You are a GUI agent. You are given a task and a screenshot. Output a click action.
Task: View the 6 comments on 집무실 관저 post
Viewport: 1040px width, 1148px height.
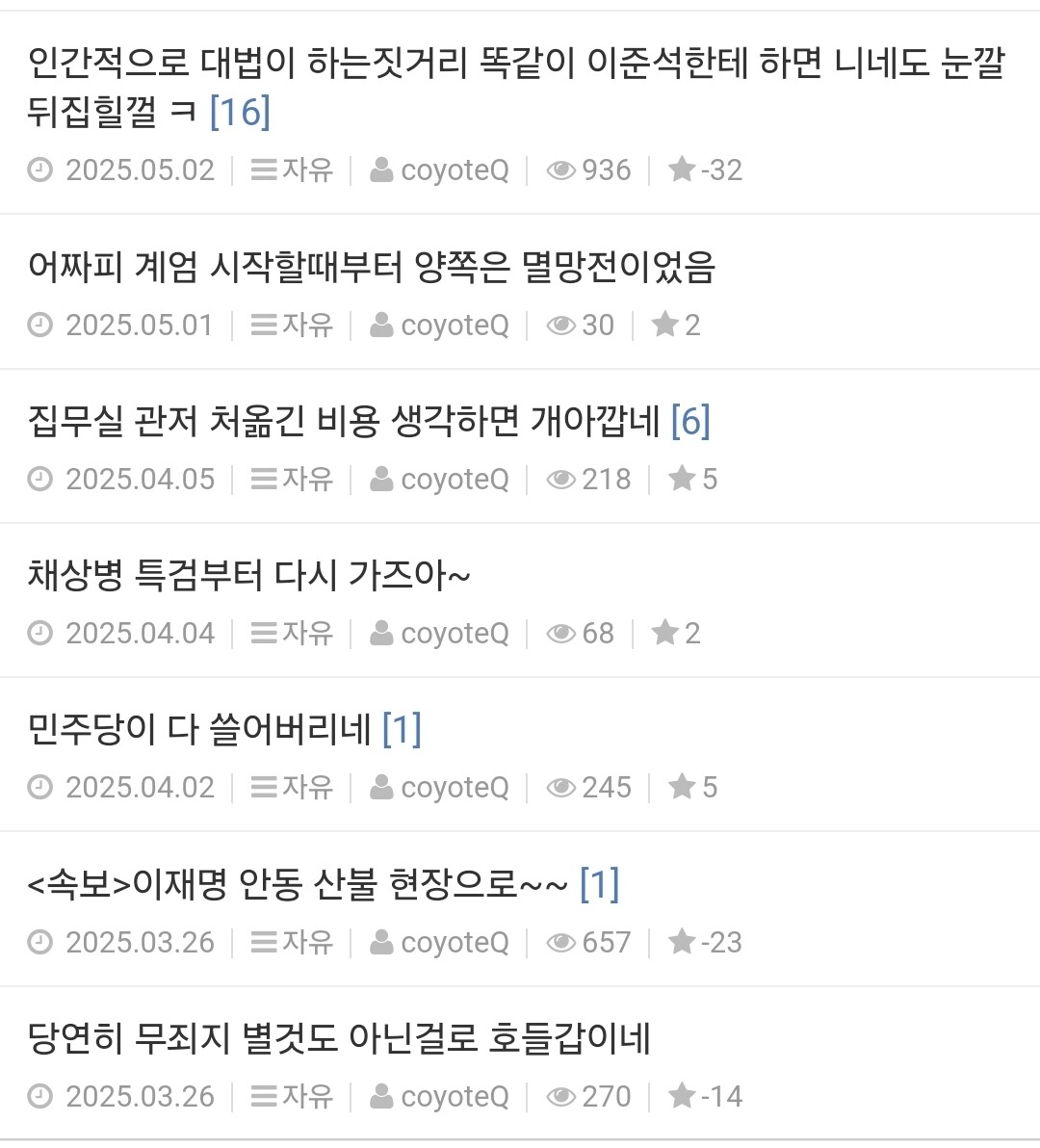coord(690,421)
